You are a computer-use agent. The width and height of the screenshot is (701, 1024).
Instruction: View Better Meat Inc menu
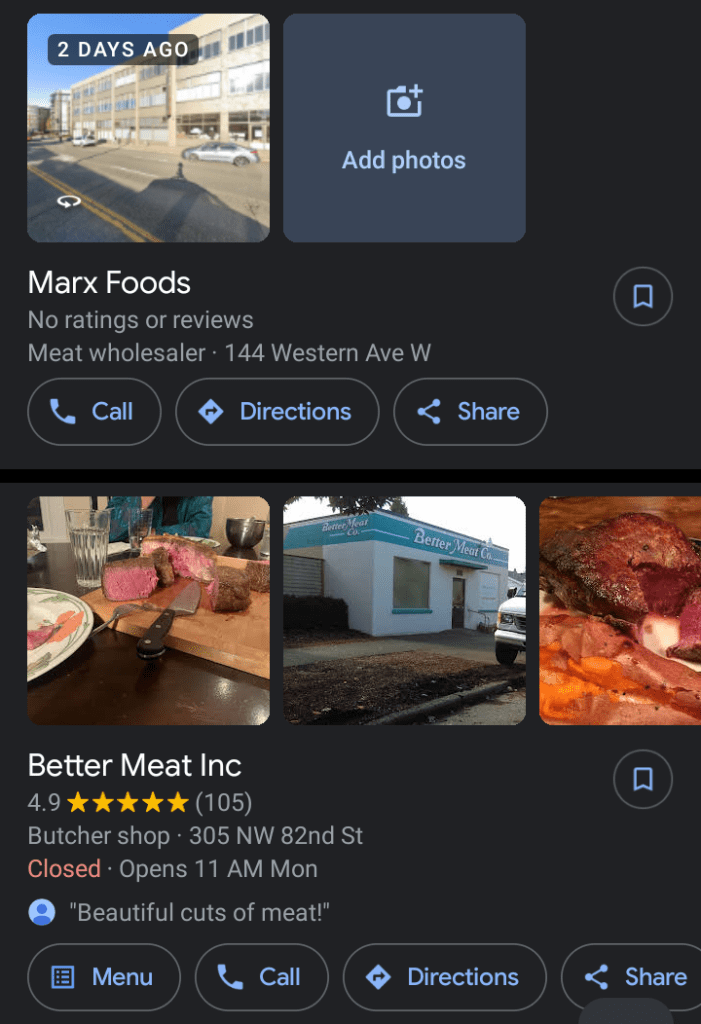click(104, 977)
